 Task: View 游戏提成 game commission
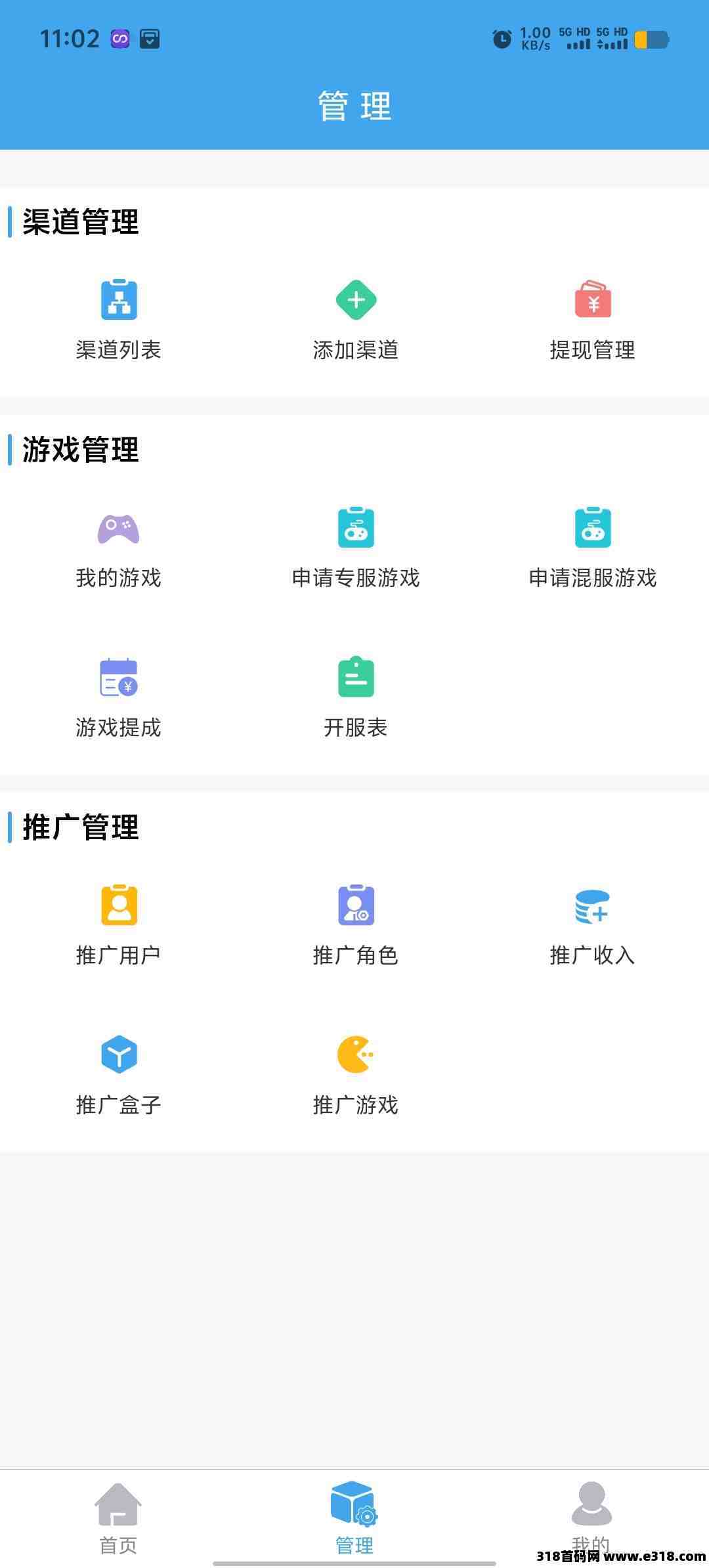[119, 697]
